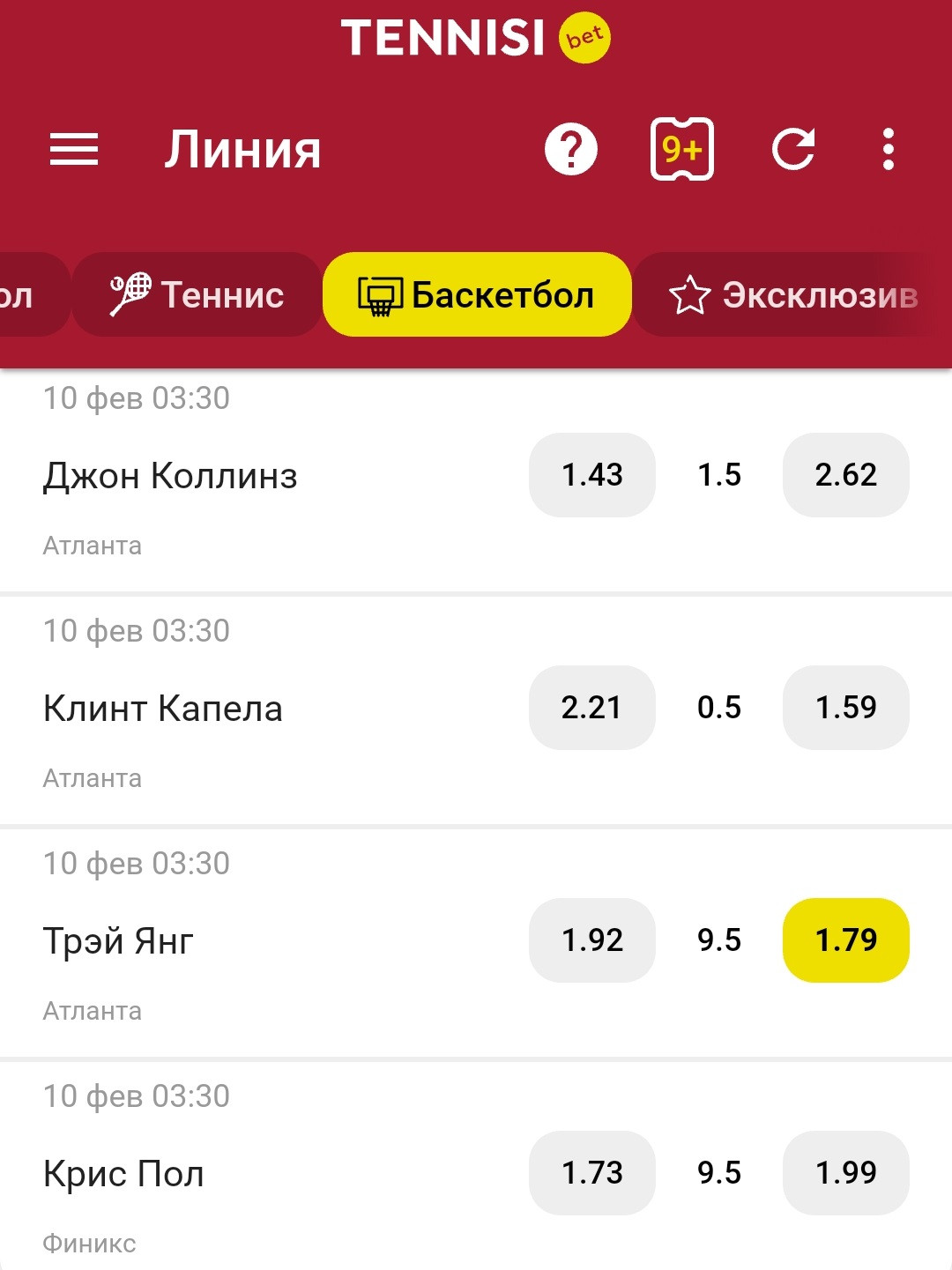Open the Трэй Янг event row
This screenshot has width=952, height=1270.
118,941
